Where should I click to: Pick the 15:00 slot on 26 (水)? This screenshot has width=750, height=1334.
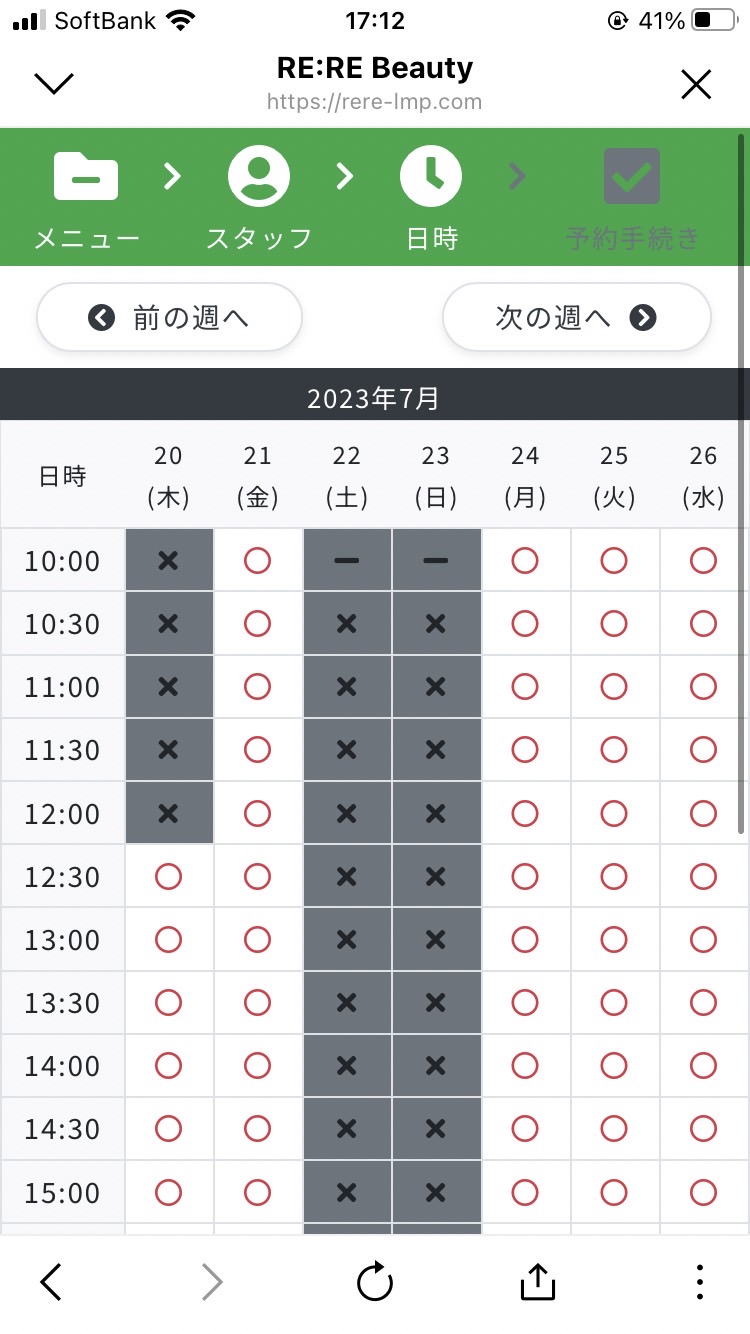(x=704, y=1192)
